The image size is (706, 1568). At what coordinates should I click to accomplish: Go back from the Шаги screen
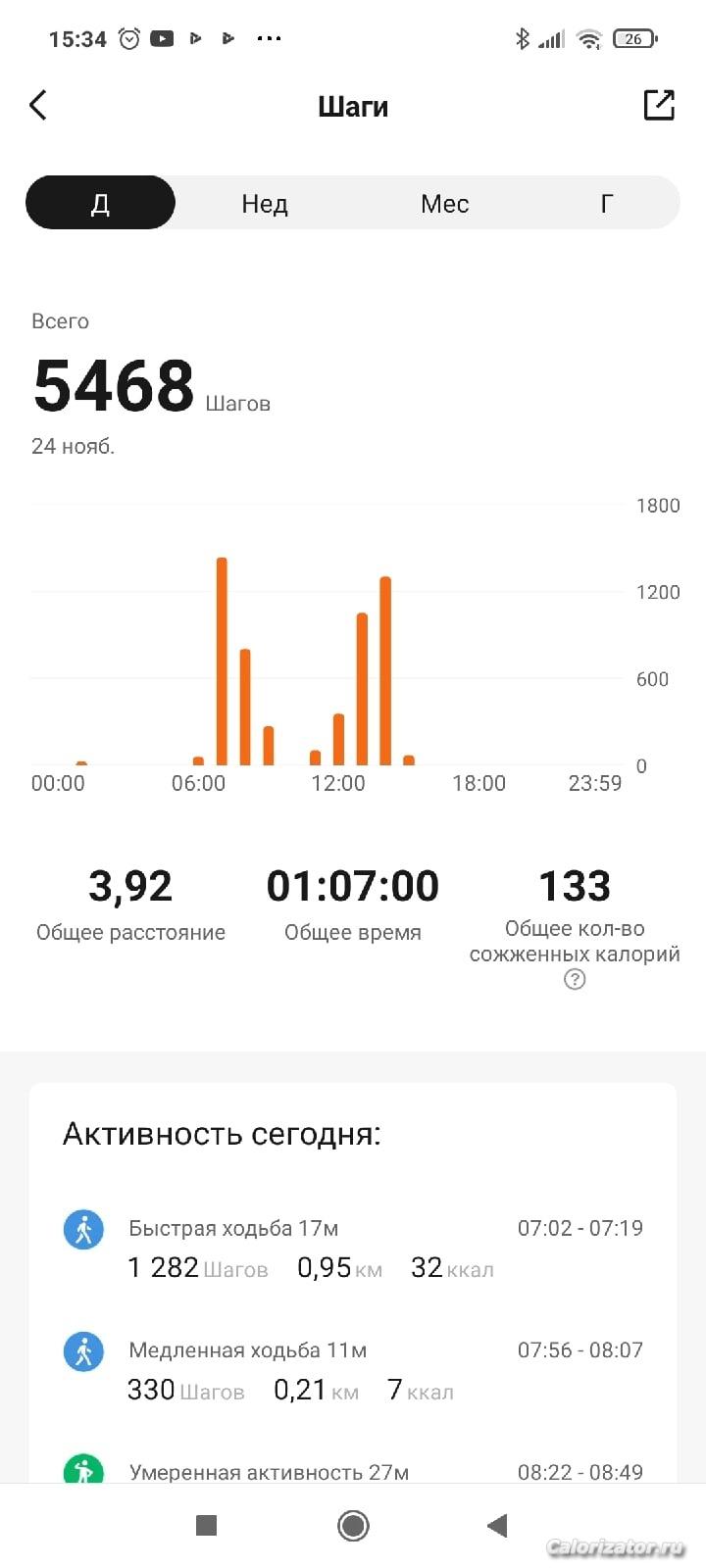38,105
